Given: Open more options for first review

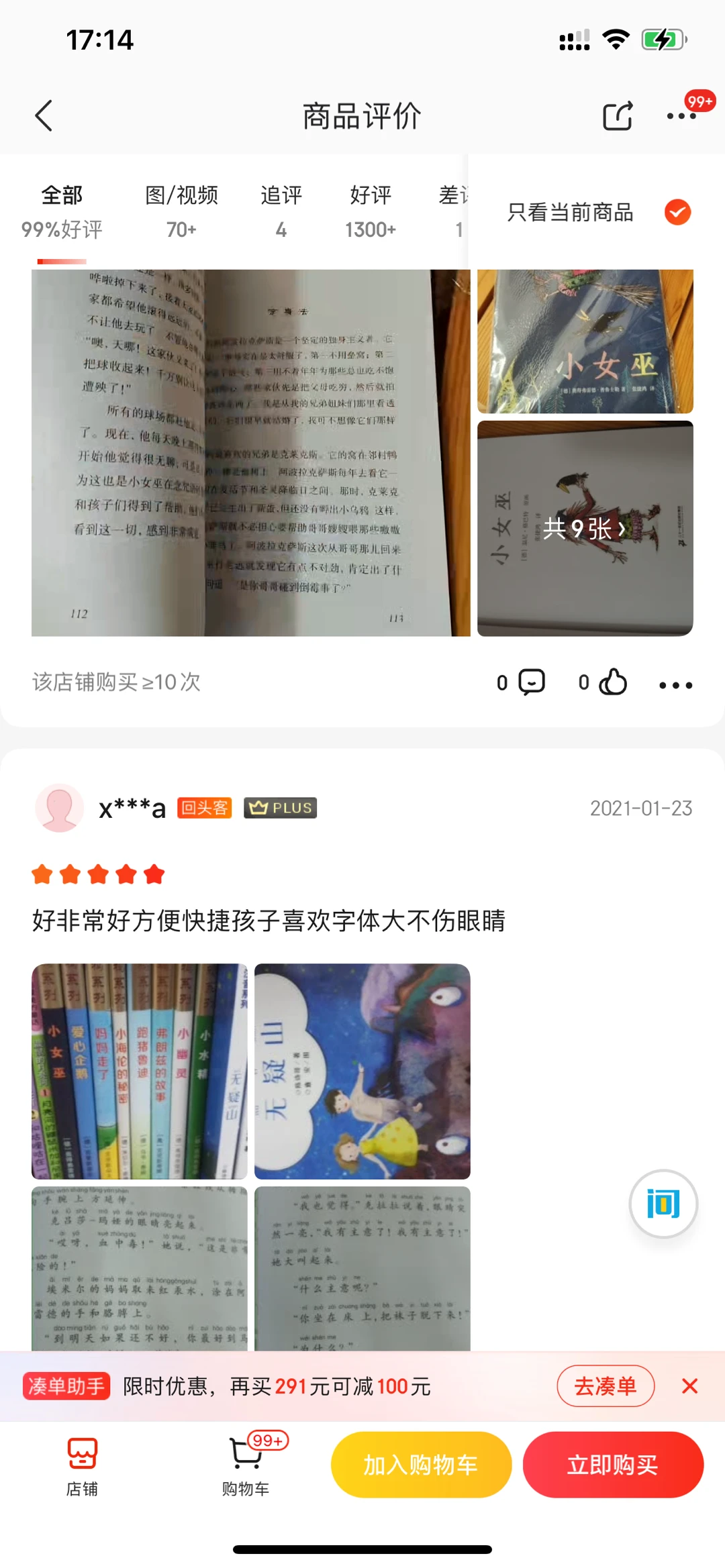Looking at the screenshot, I should point(675,685).
